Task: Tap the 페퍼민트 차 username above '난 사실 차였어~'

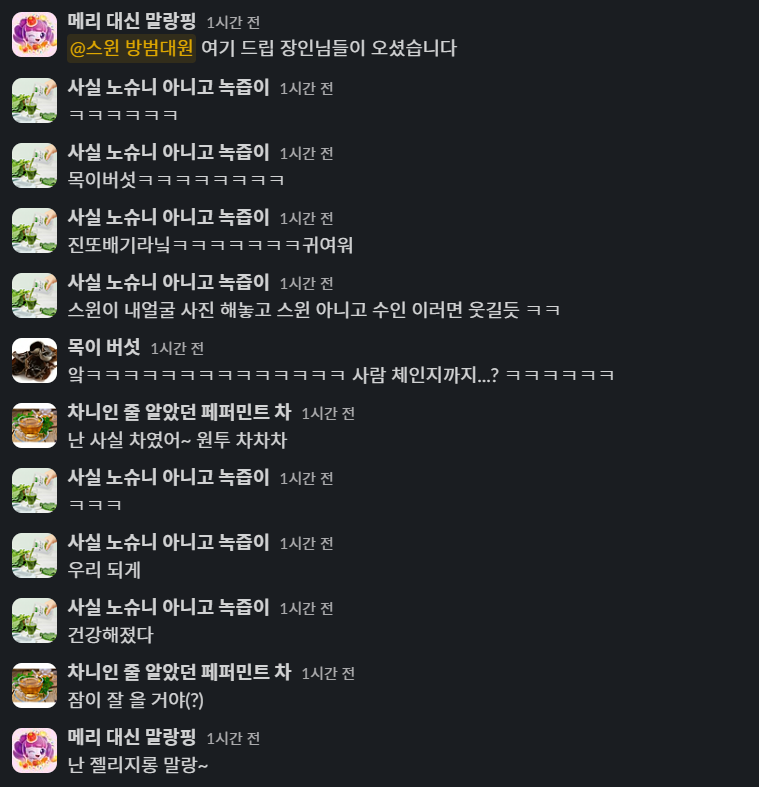Action: pos(179,412)
